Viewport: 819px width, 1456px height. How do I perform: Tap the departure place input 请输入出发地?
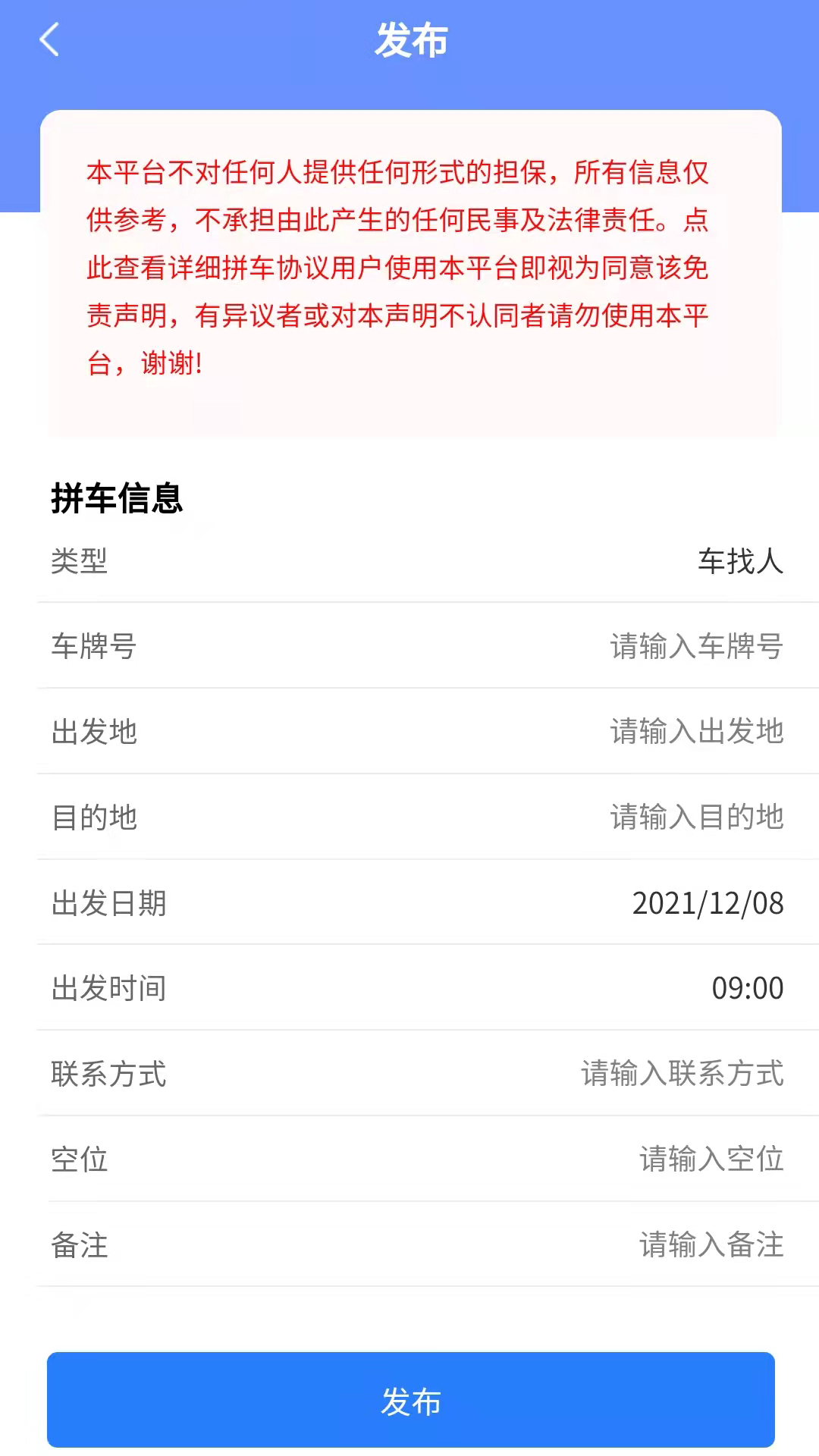coord(695,732)
